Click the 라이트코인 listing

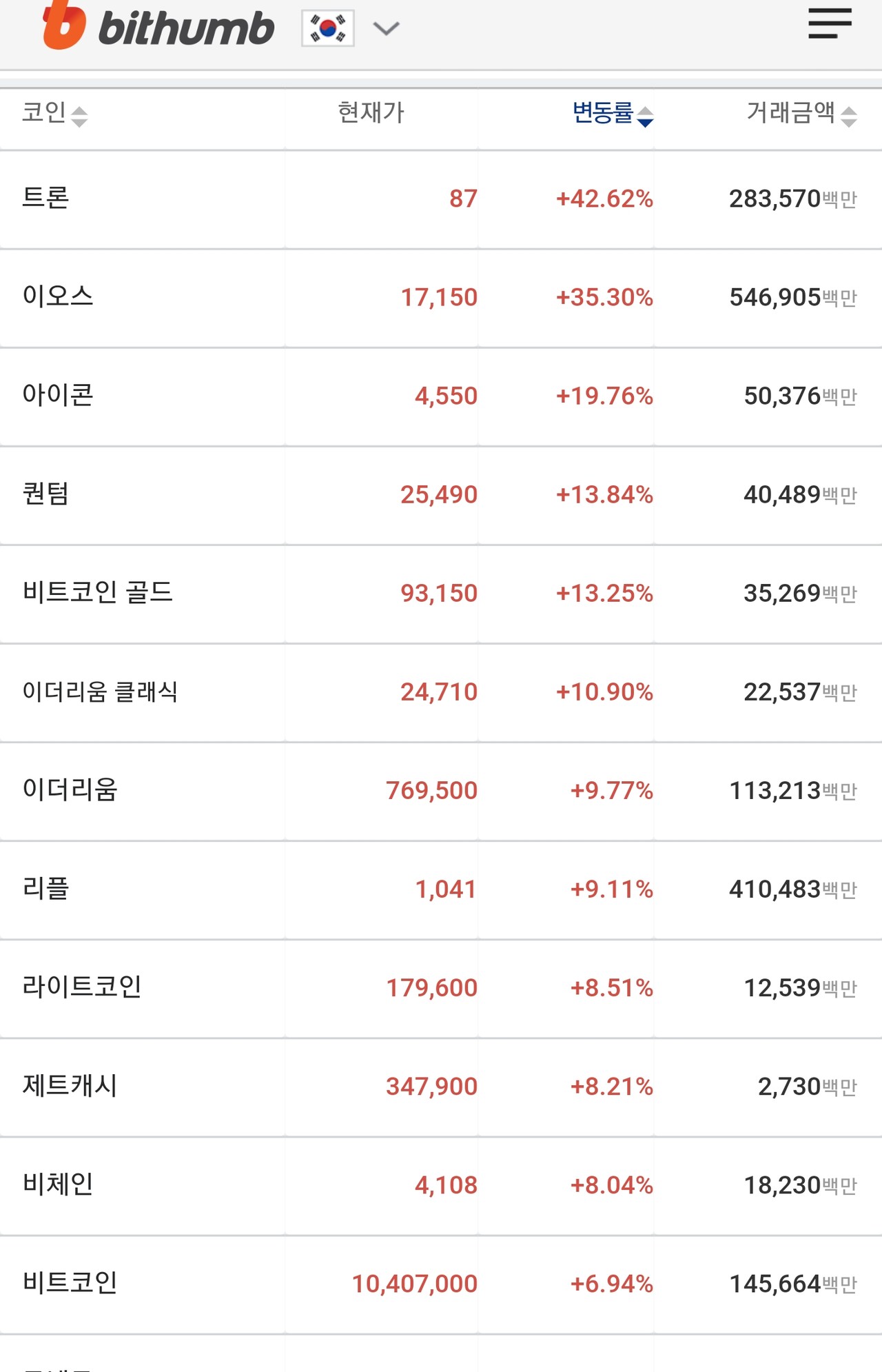(441, 987)
